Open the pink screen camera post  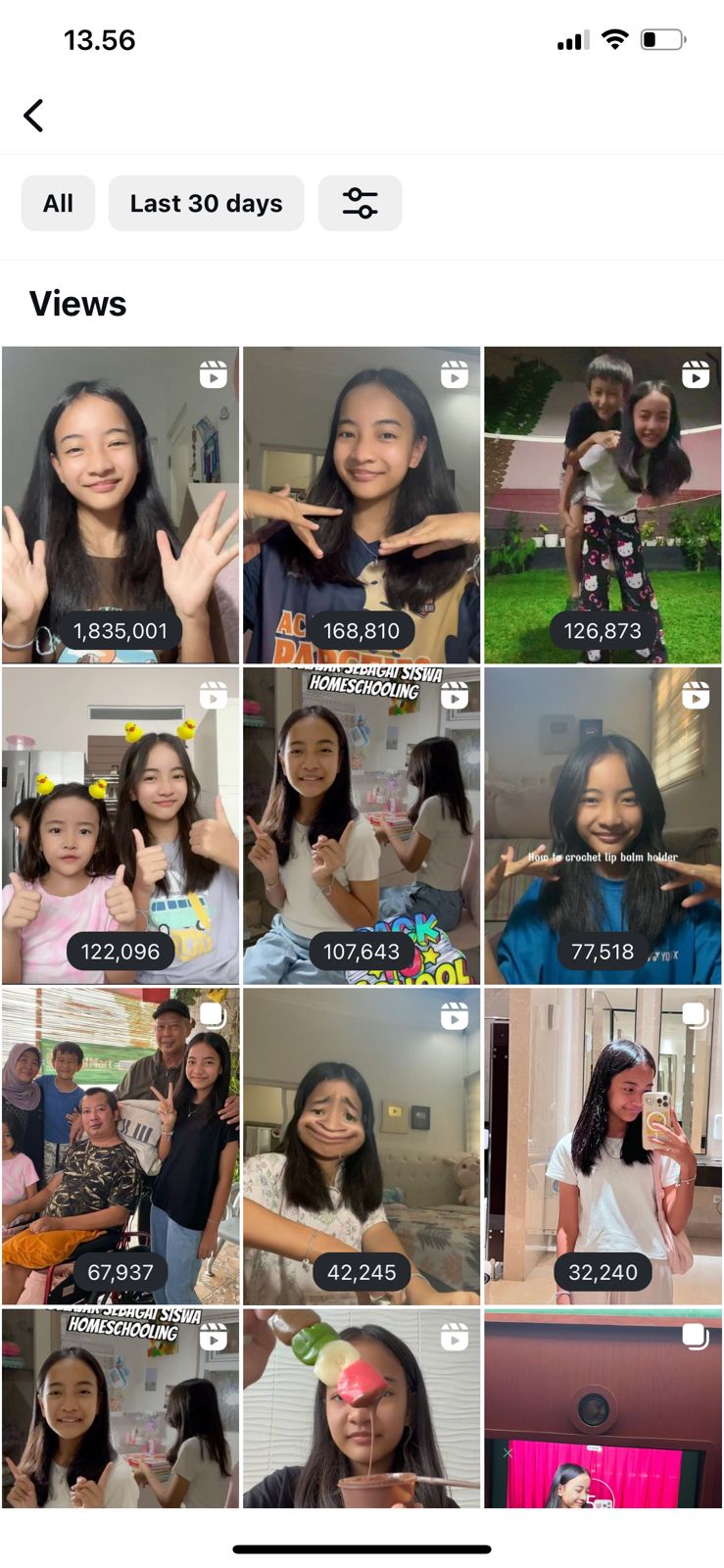(x=603, y=1408)
